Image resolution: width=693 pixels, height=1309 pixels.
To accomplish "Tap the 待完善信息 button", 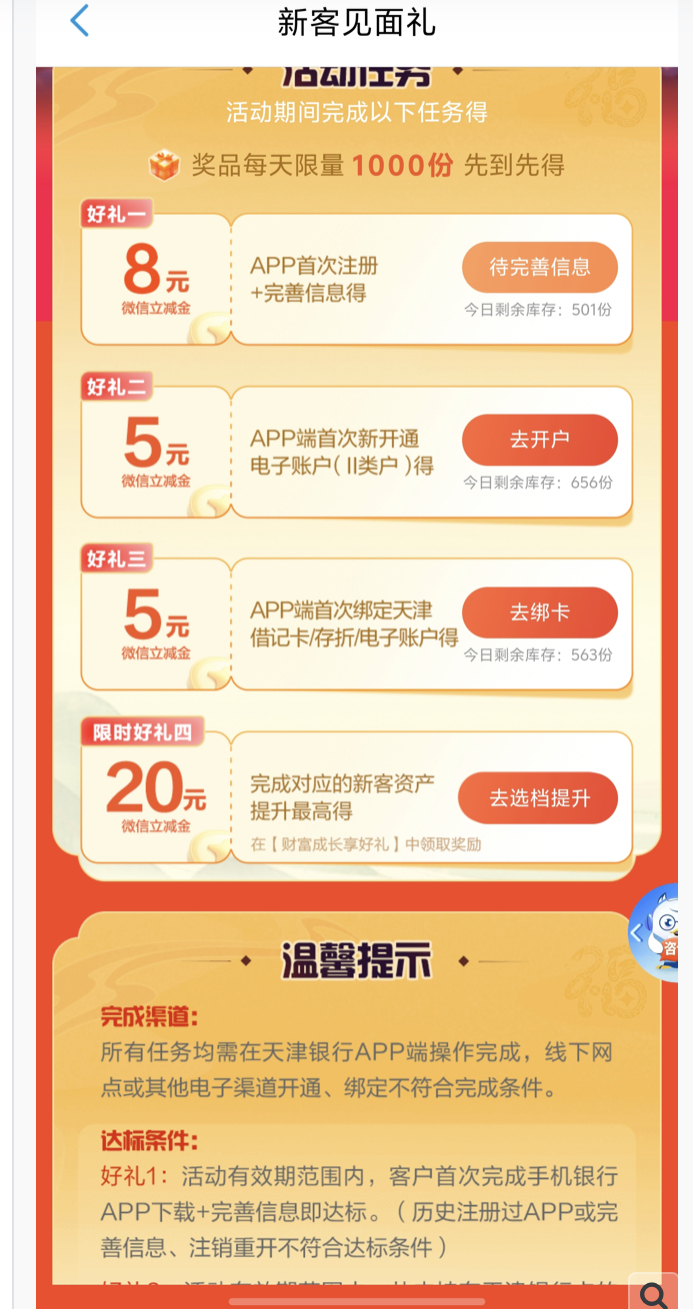I will tap(539, 267).
